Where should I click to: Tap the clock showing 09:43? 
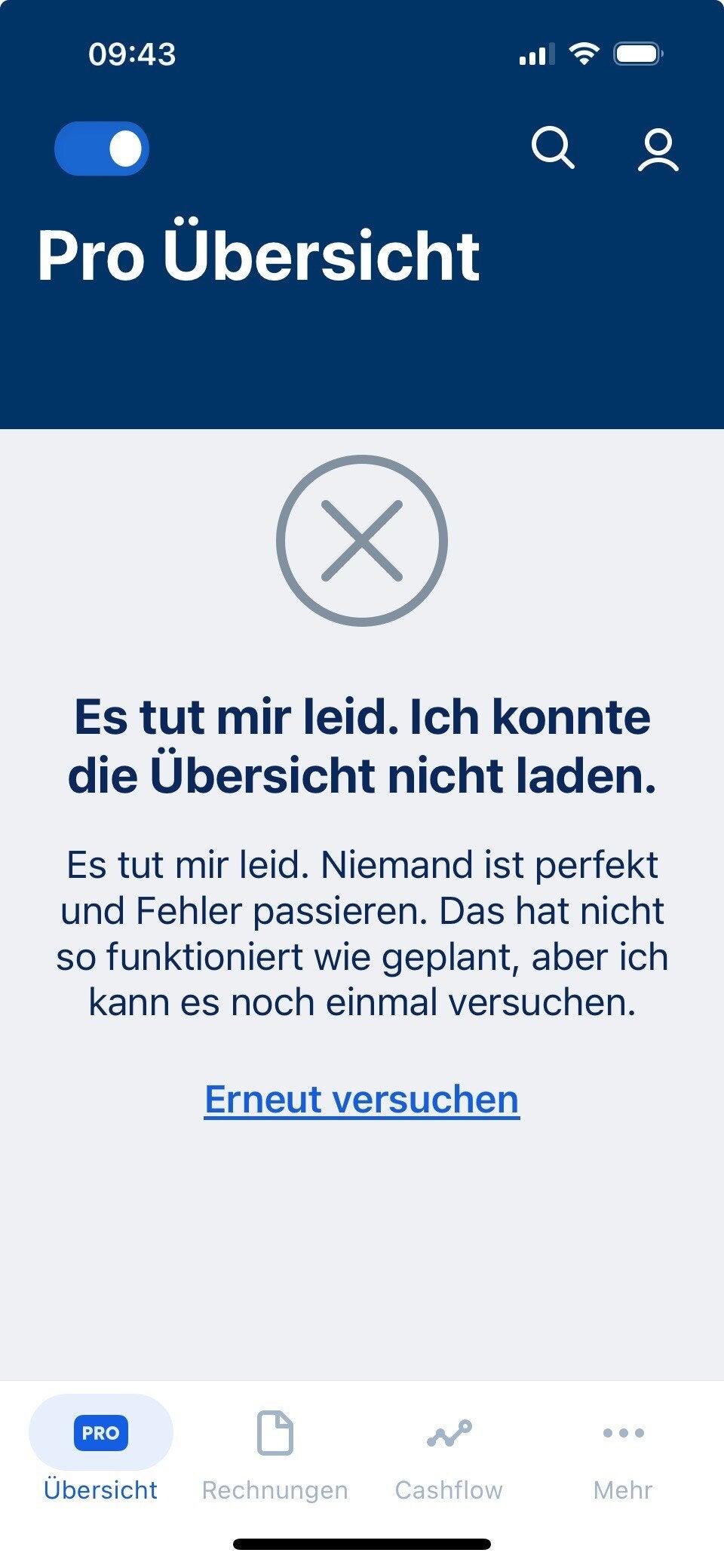coord(132,53)
